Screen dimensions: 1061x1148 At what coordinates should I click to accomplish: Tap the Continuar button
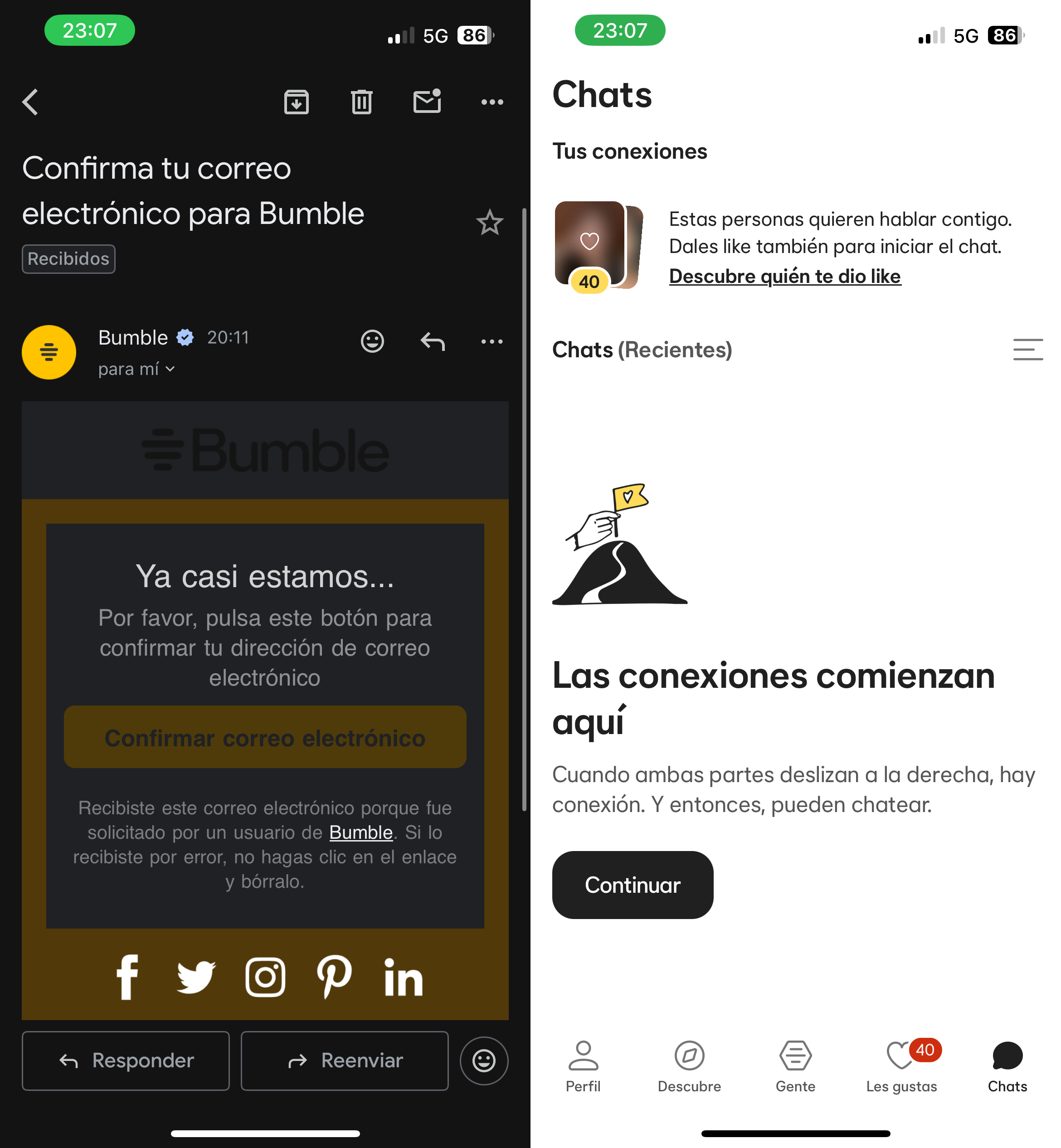click(632, 885)
